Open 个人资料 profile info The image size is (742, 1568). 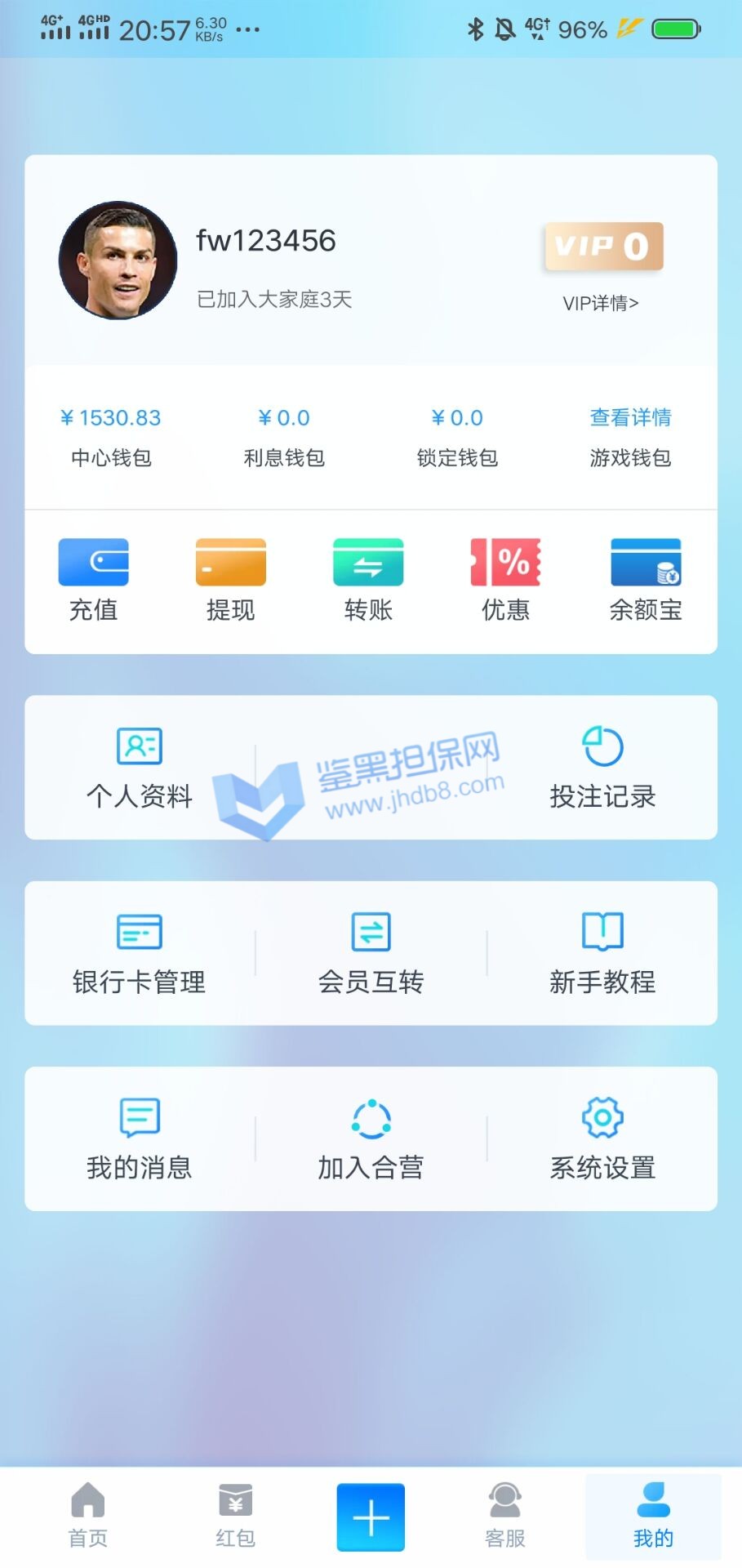click(140, 768)
